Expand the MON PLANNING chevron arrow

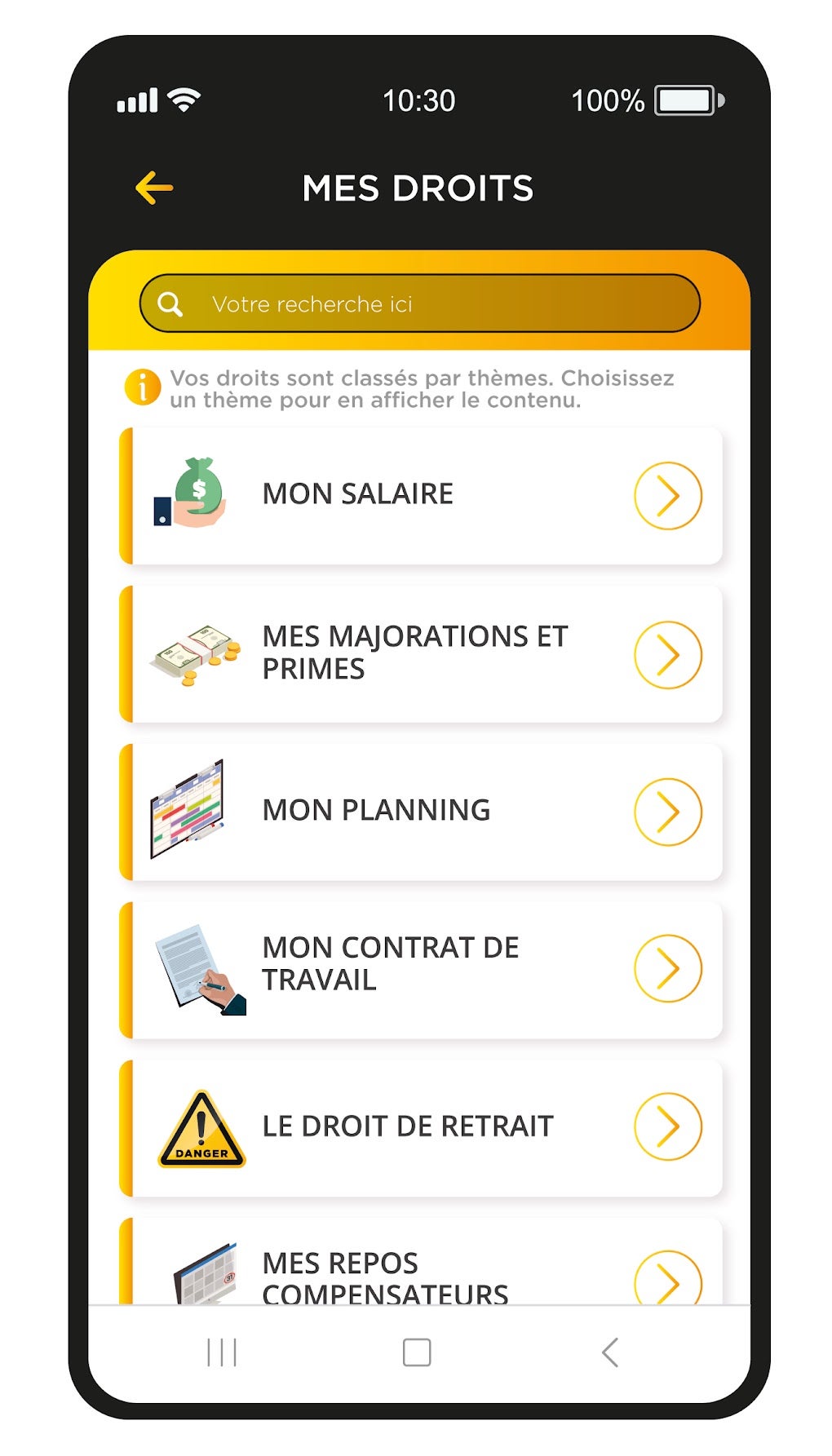tap(668, 812)
